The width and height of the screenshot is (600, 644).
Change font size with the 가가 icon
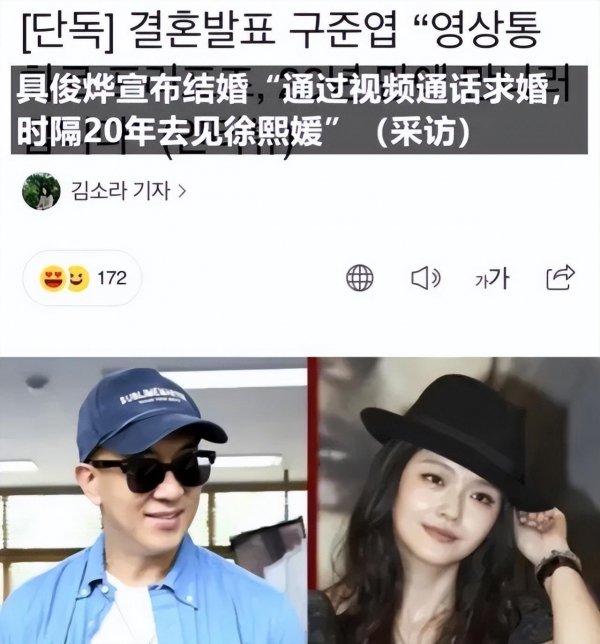coord(491,278)
